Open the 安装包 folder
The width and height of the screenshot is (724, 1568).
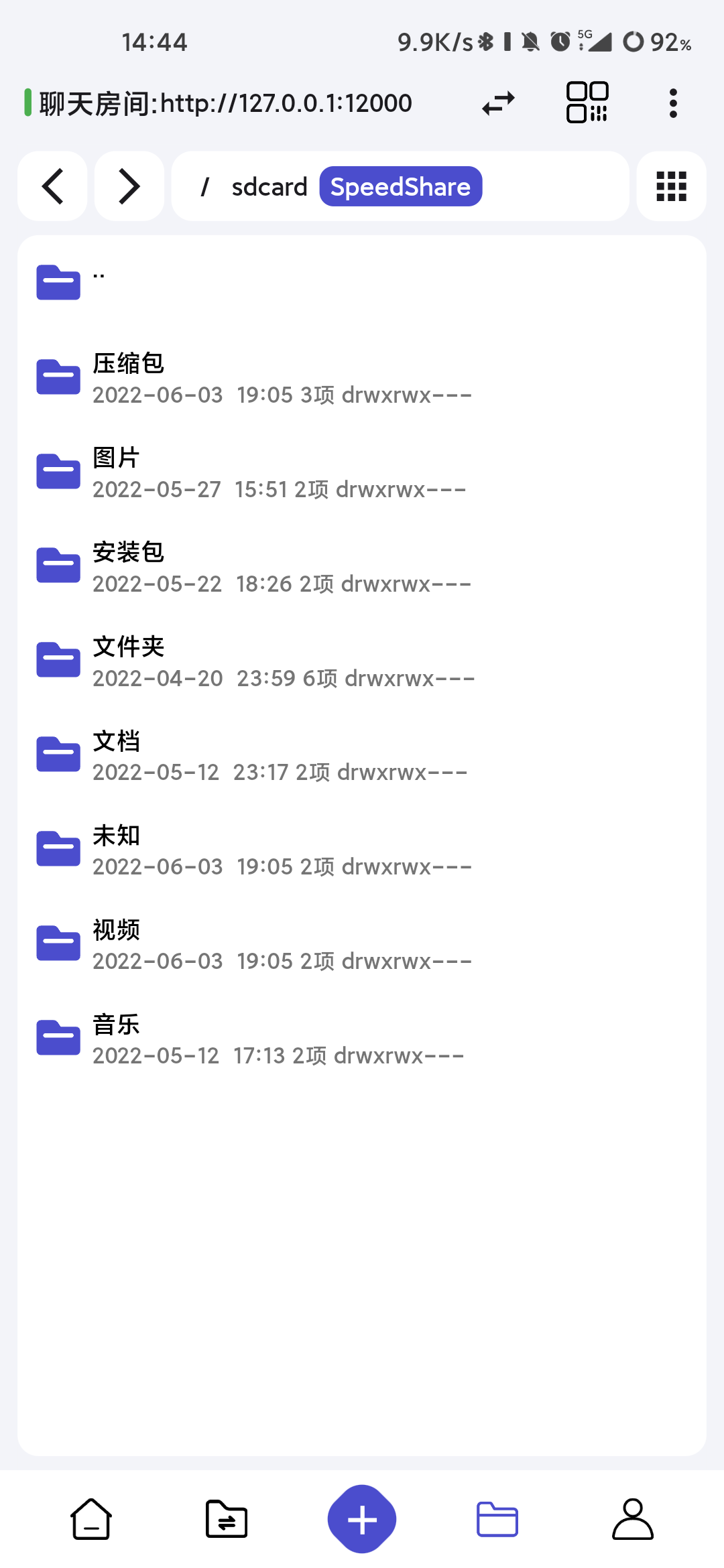(x=362, y=566)
